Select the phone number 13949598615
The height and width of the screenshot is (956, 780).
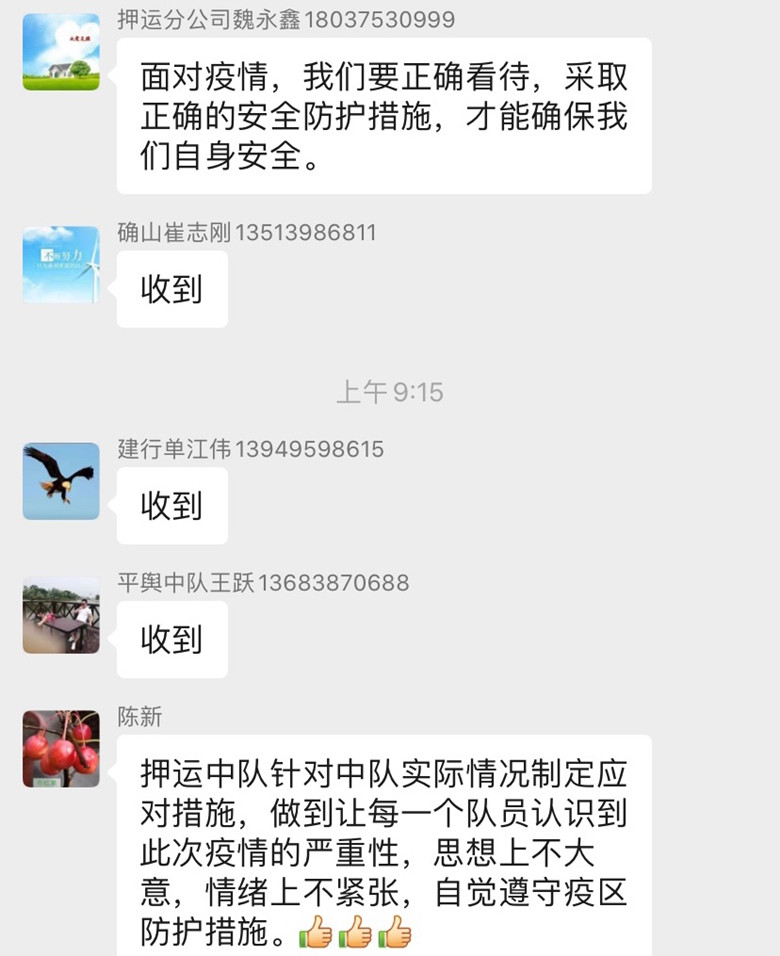313,449
